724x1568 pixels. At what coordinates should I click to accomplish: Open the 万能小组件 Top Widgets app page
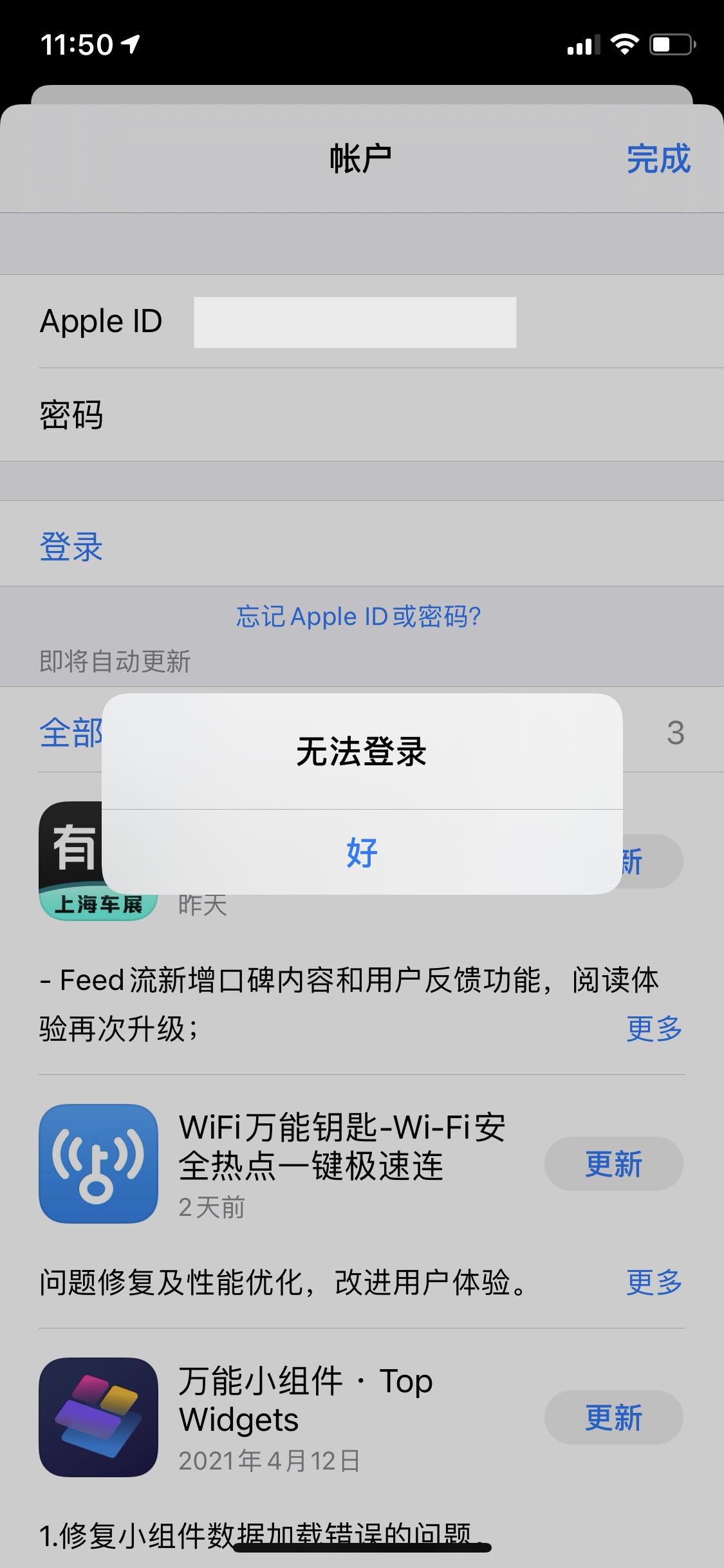pyautogui.click(x=98, y=1417)
